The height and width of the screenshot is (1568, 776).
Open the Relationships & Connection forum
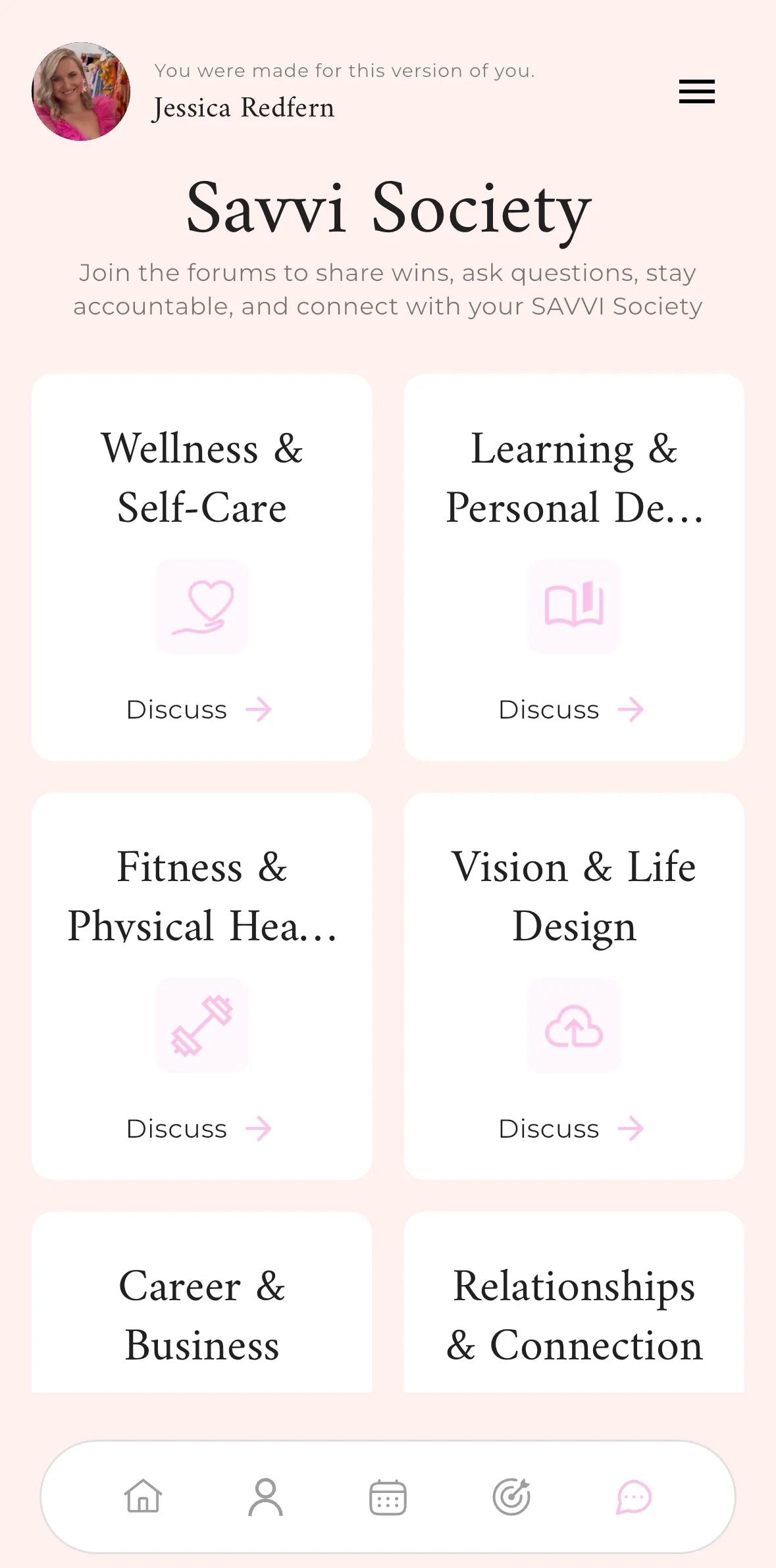pyautogui.click(x=573, y=1315)
